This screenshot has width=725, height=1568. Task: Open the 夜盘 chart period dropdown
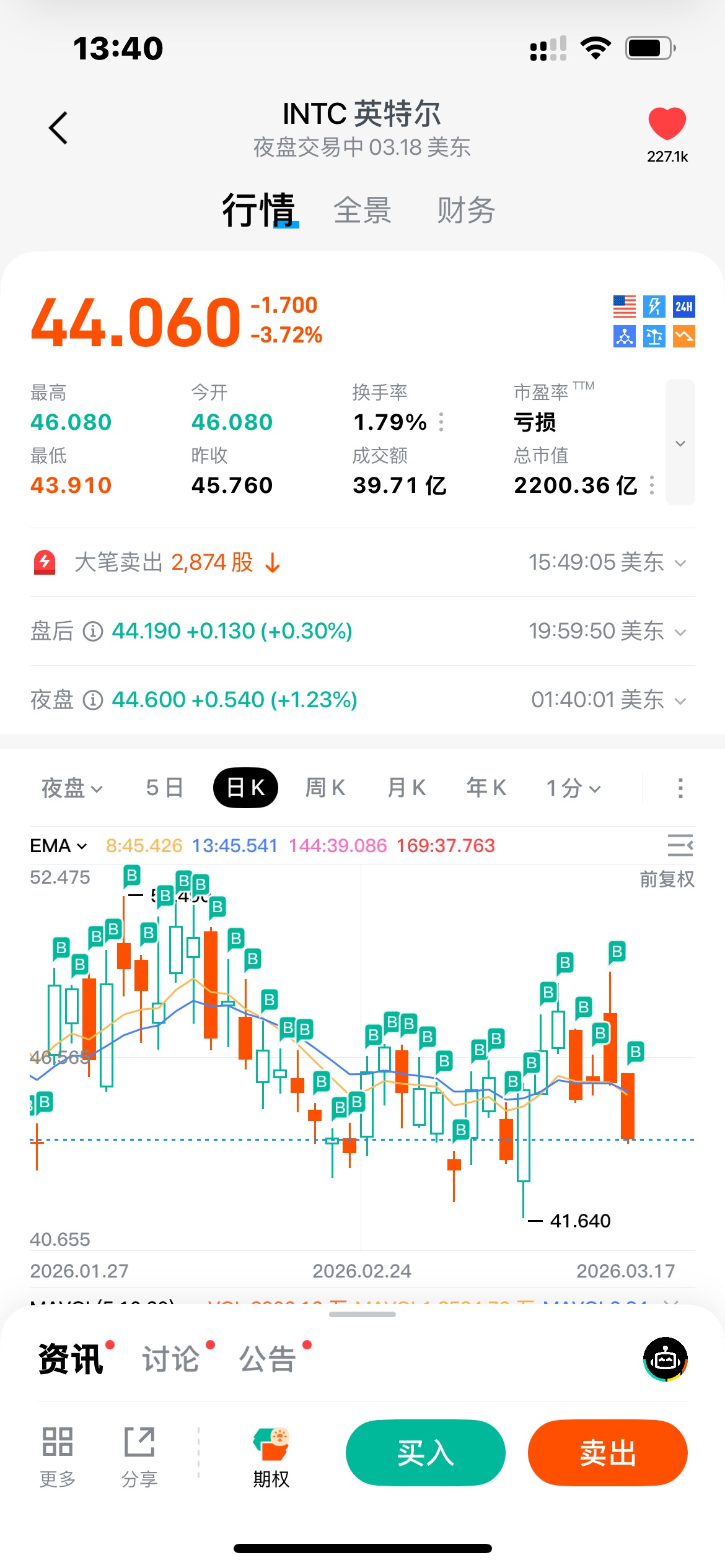point(71,788)
